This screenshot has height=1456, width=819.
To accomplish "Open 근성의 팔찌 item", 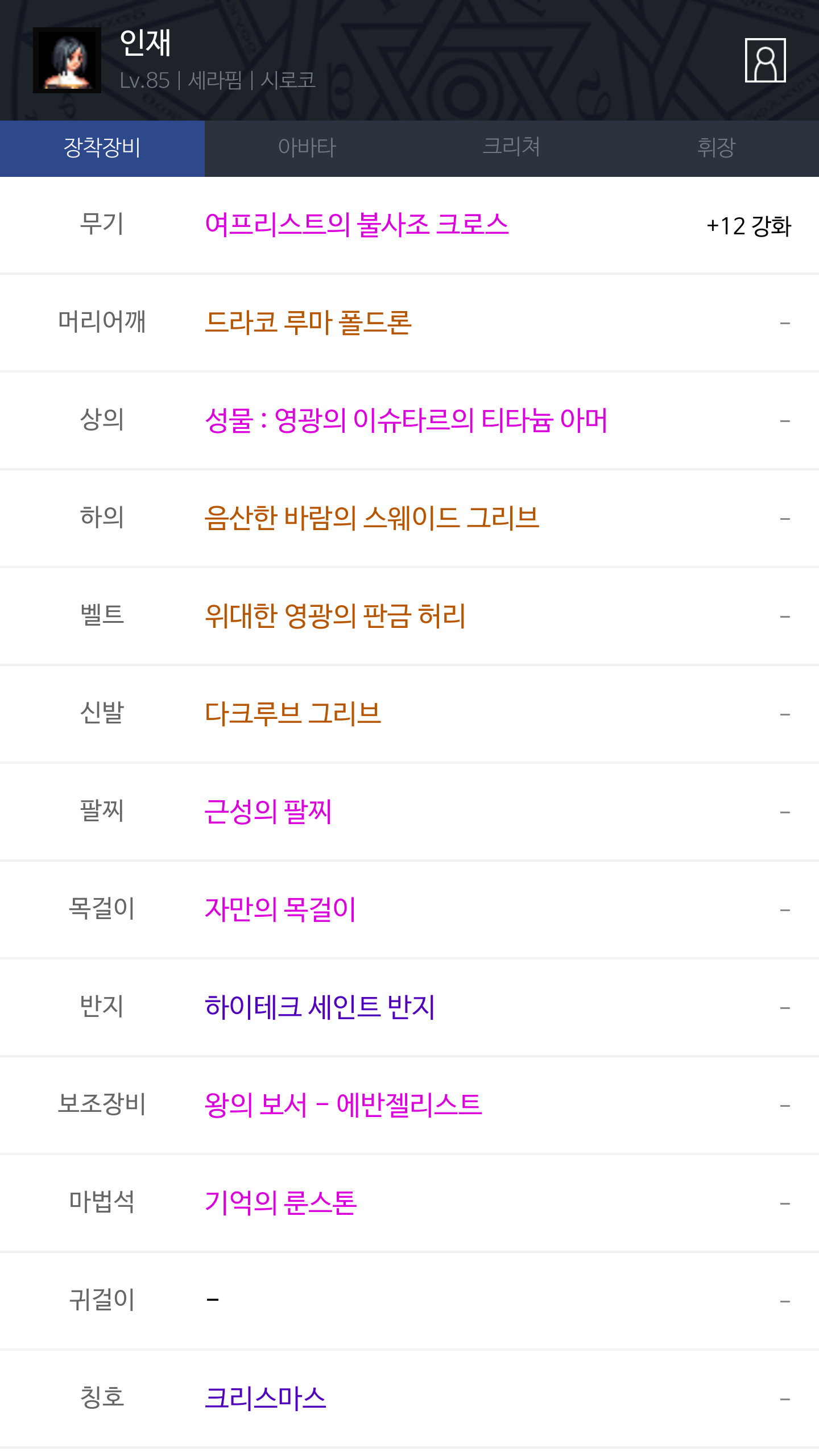I will tap(268, 812).
